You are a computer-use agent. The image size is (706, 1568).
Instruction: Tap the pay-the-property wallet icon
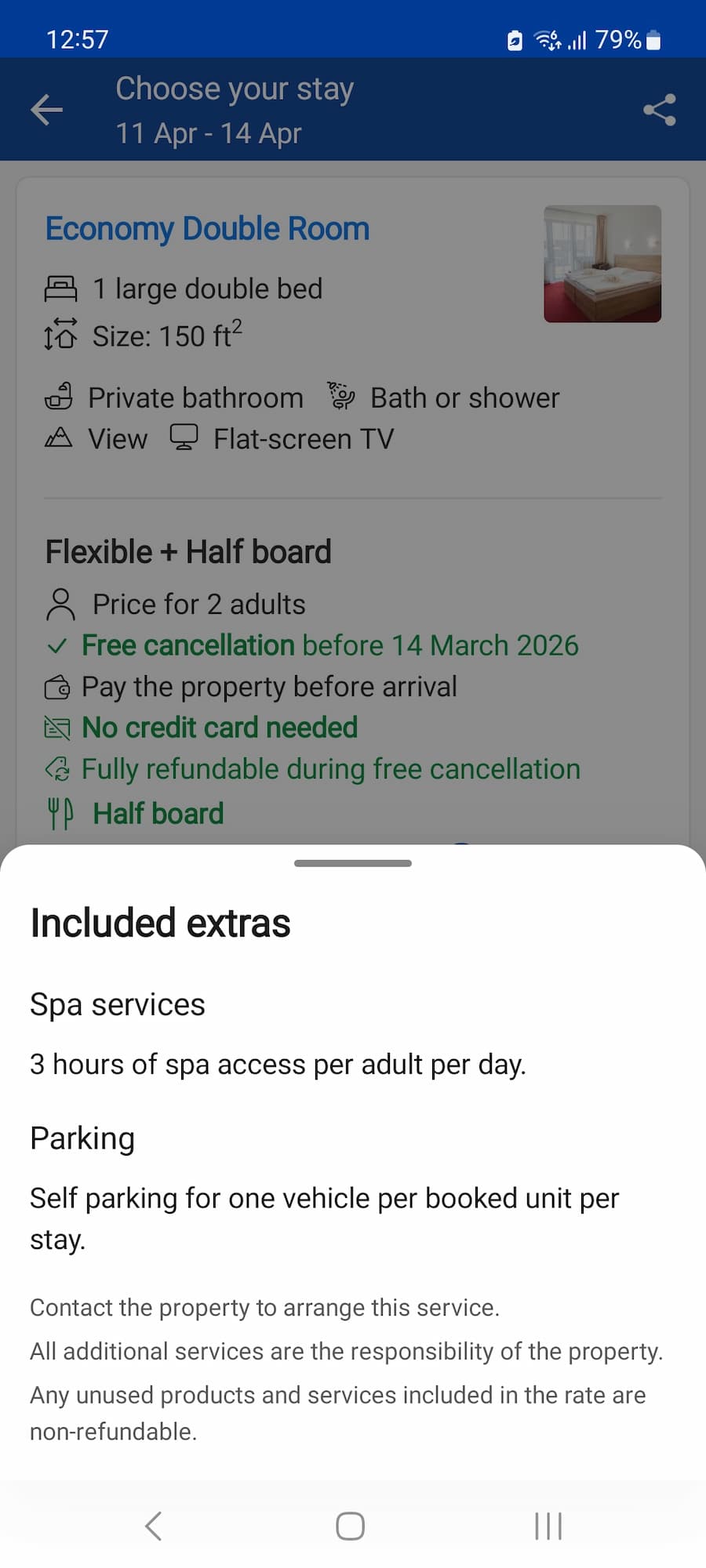tap(57, 687)
